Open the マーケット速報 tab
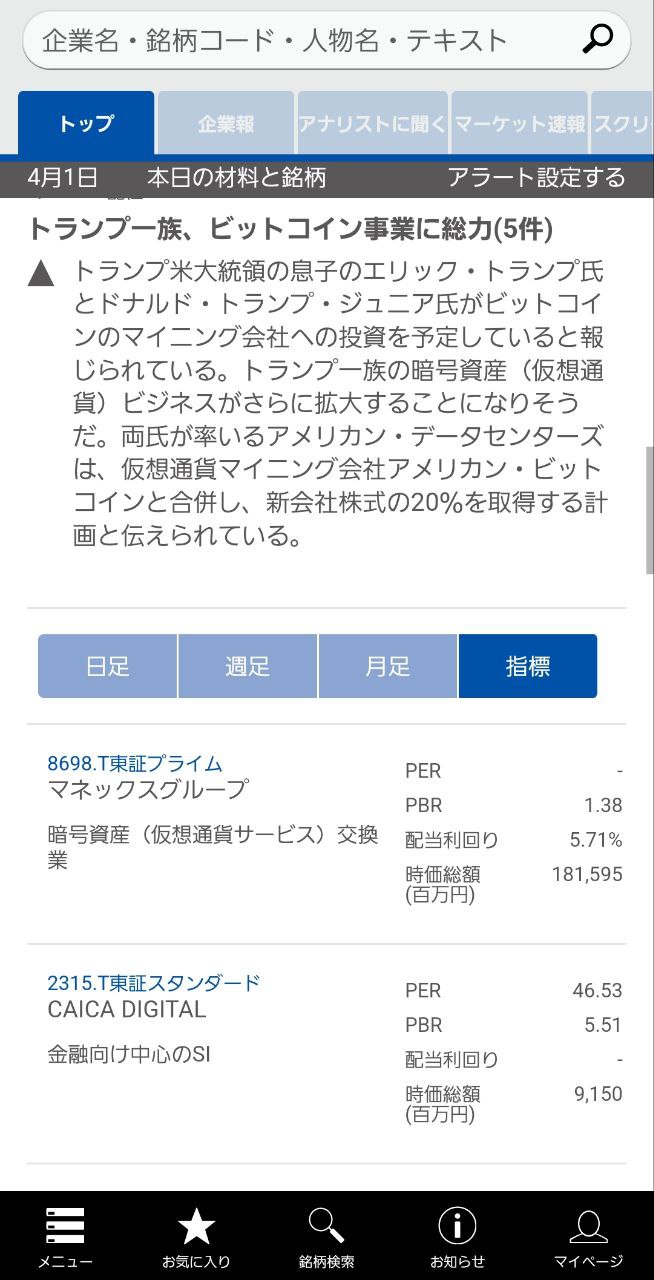Image resolution: width=654 pixels, height=1280 pixels. [520, 124]
